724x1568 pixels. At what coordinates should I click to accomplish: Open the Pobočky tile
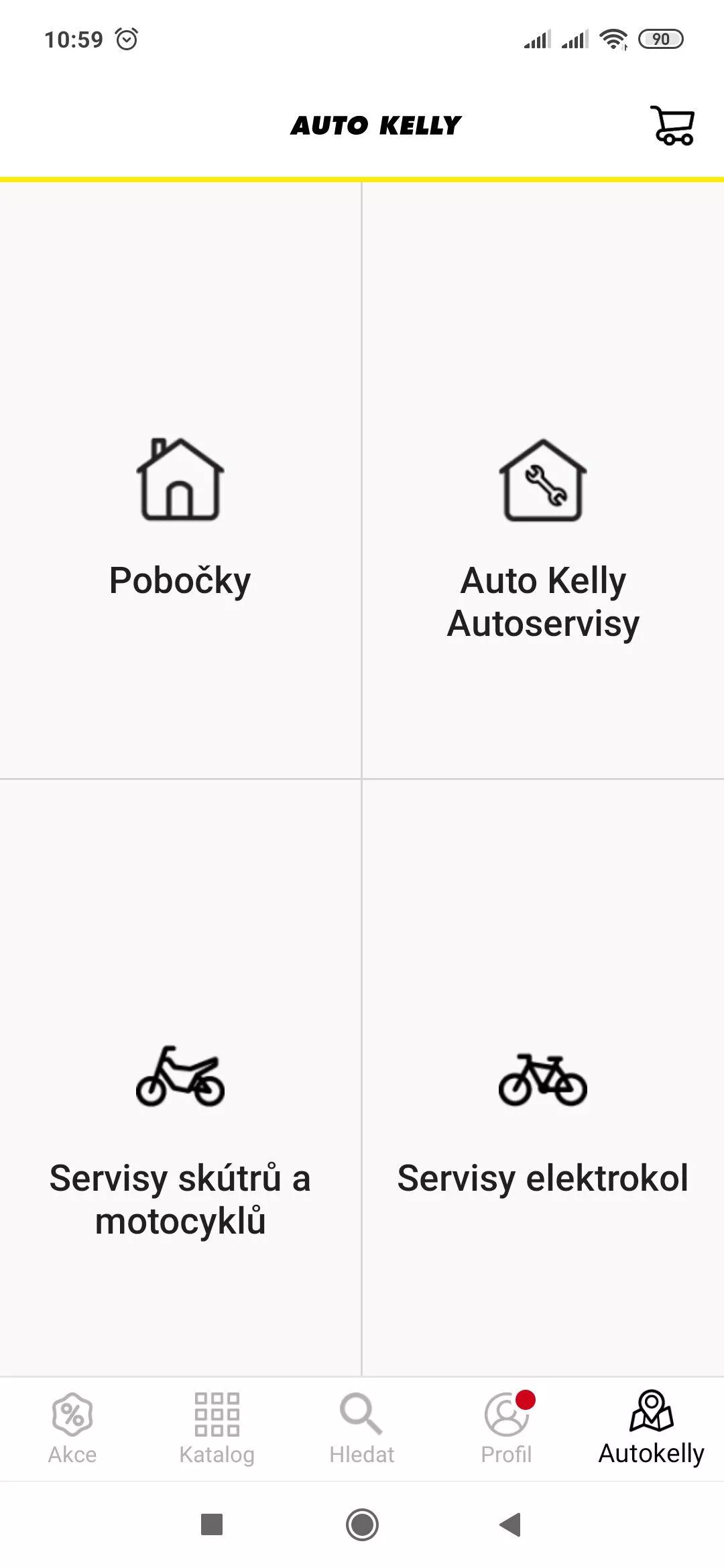coord(180,480)
